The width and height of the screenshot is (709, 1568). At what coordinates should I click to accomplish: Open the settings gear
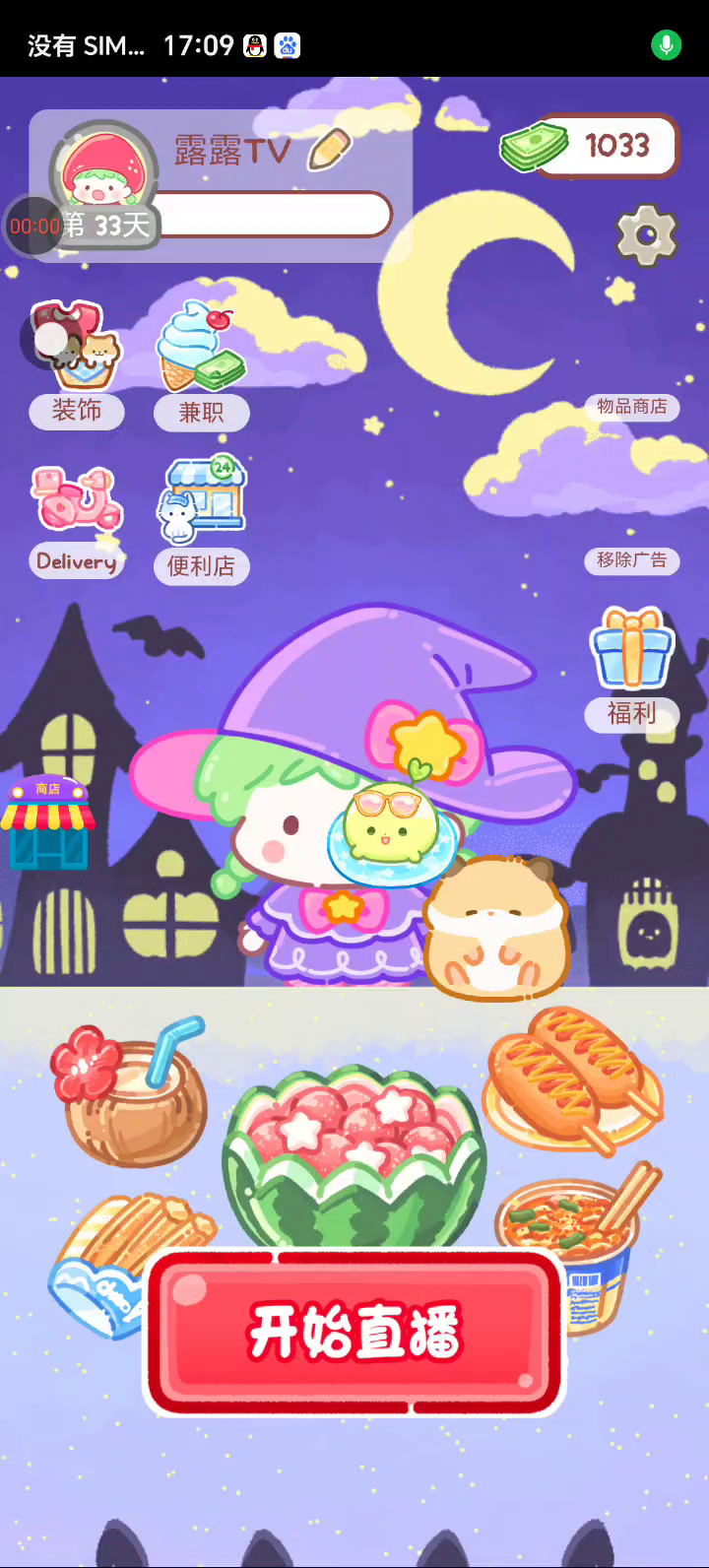[x=646, y=234]
